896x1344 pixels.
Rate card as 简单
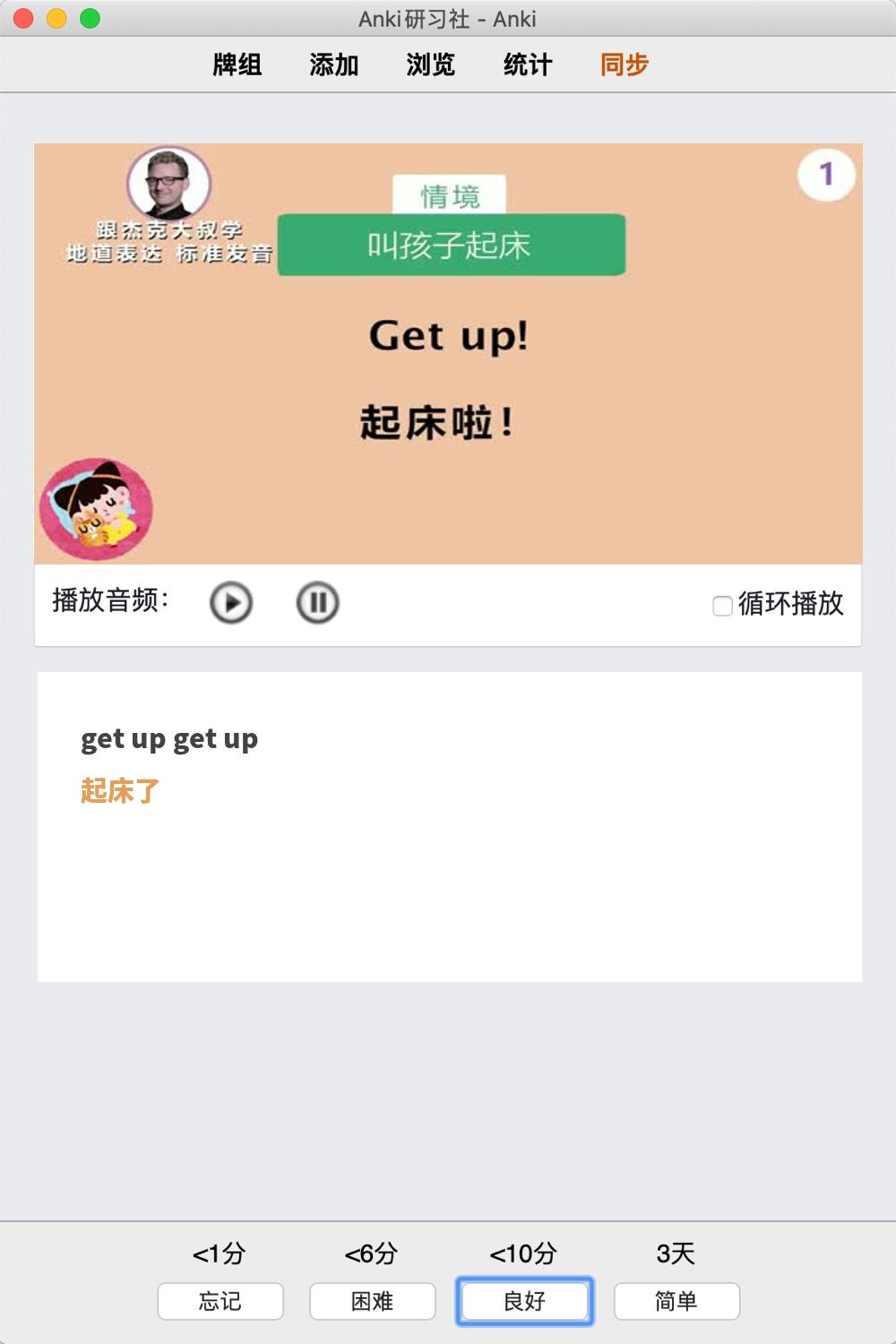pos(676,1301)
